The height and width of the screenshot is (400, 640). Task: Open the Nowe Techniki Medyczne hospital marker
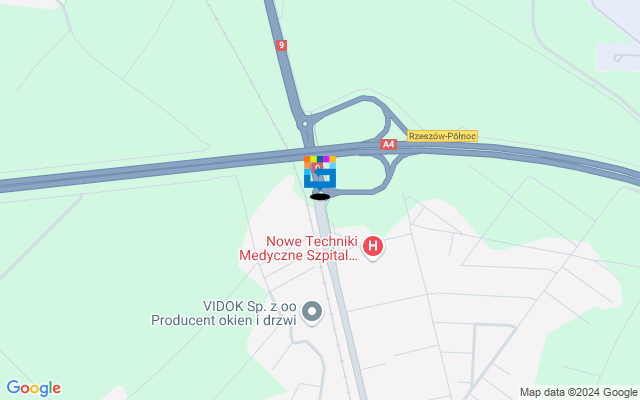tap(373, 245)
